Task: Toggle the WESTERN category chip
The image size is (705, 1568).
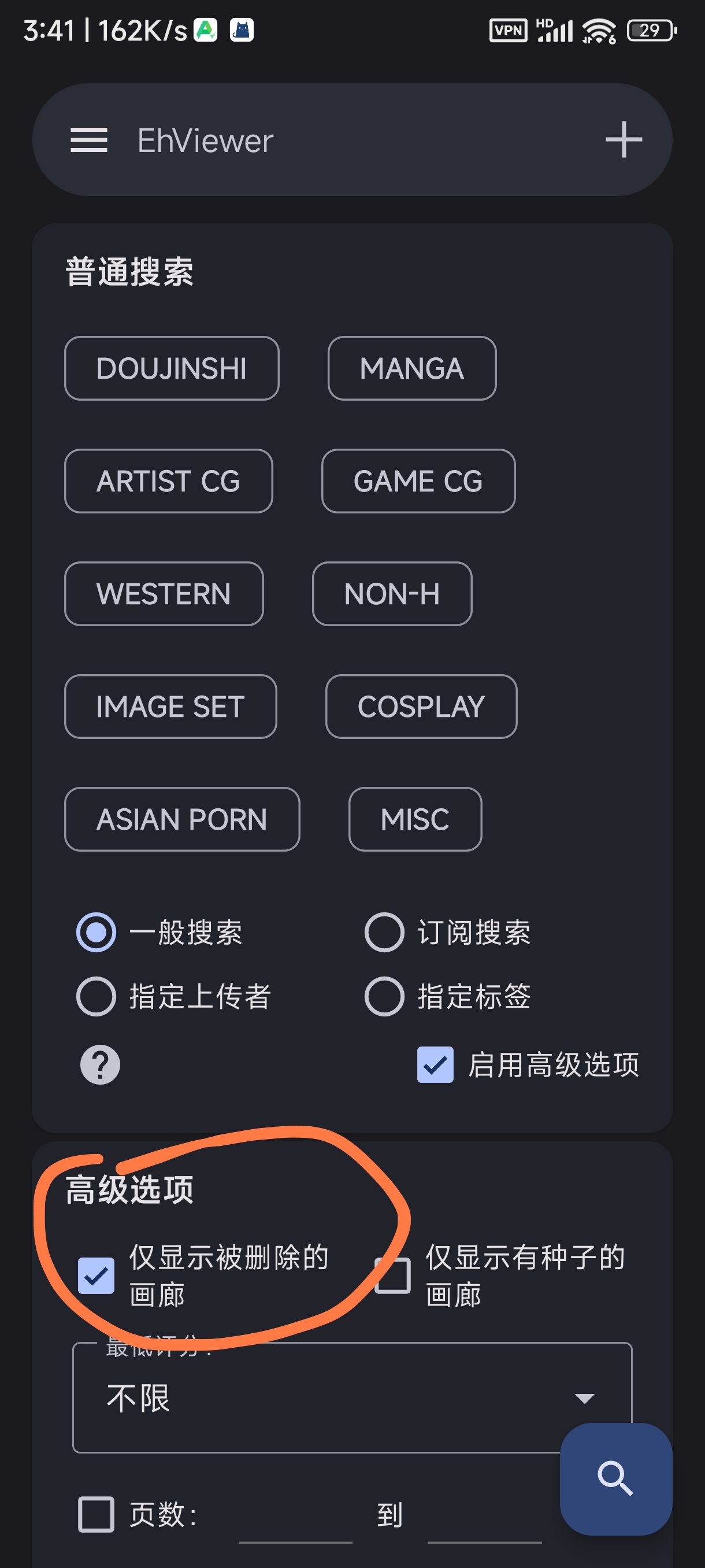Action: 164,593
